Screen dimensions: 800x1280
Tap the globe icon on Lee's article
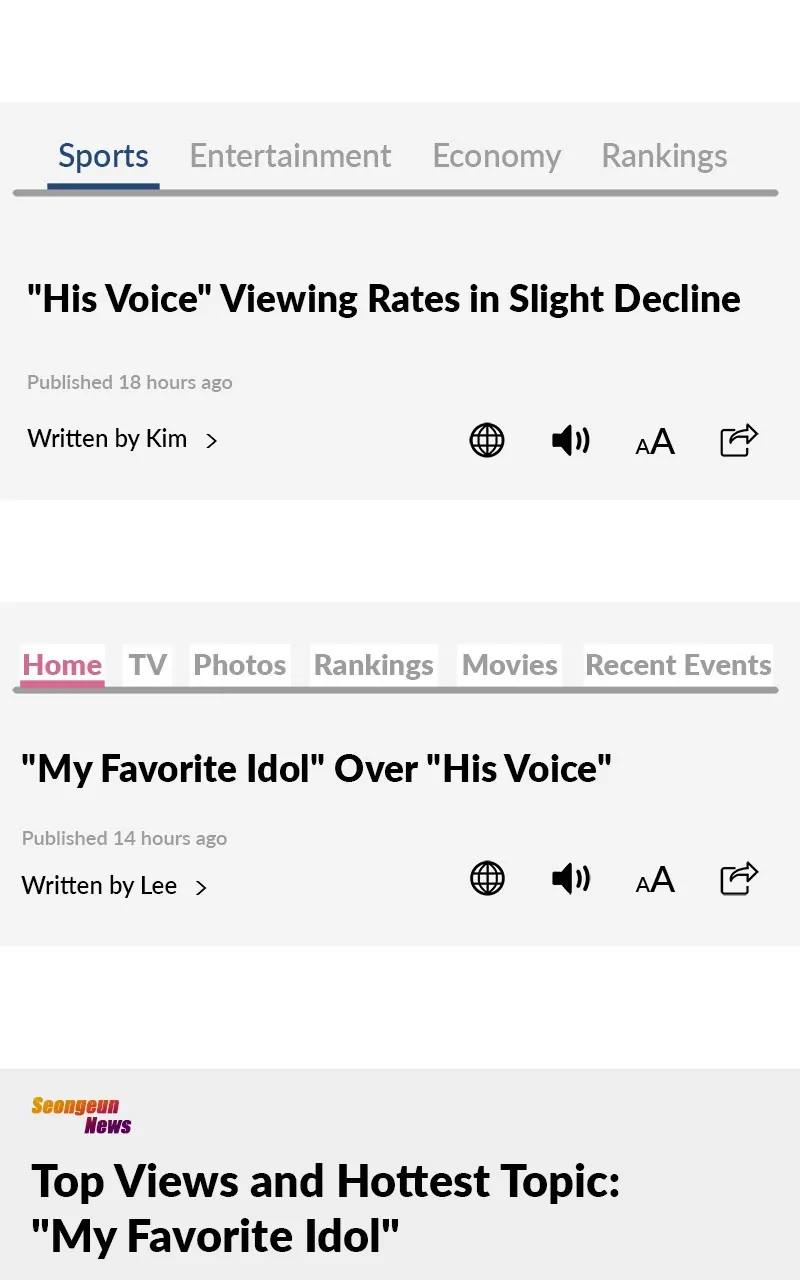tap(487, 879)
